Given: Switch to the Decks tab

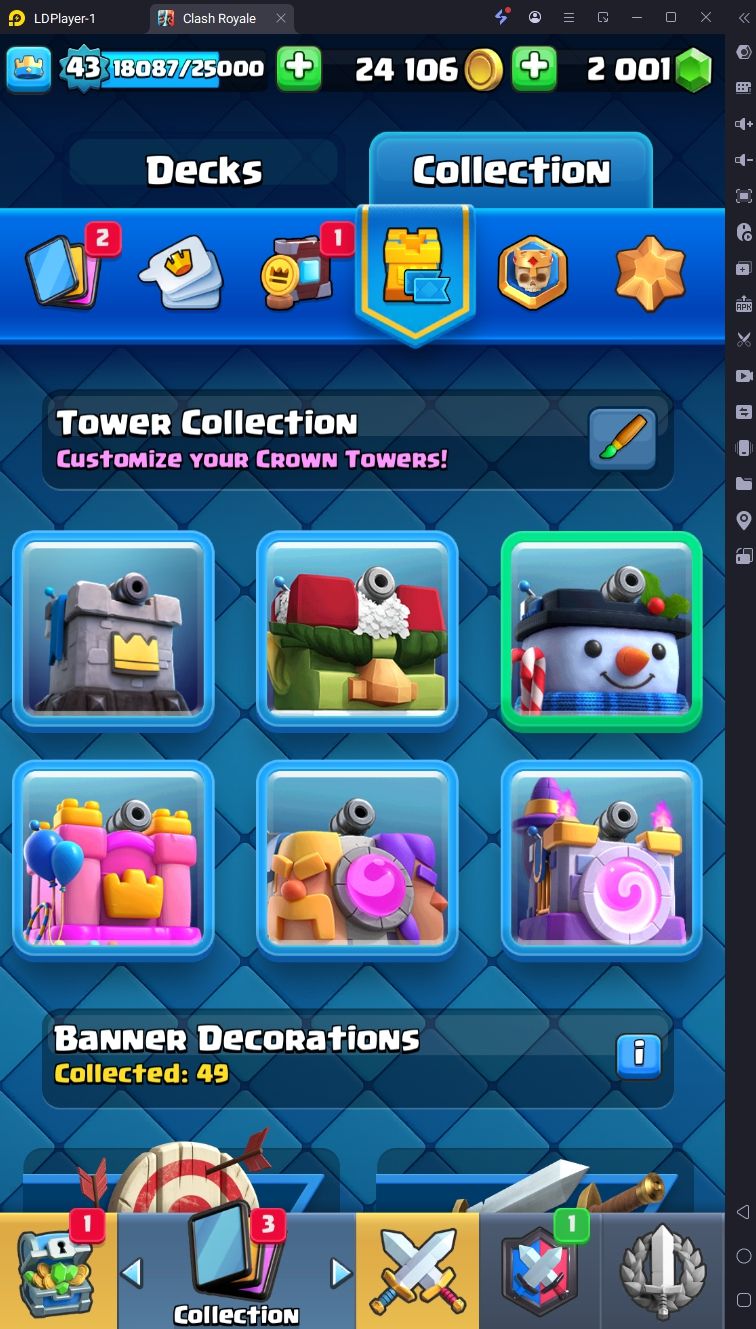Looking at the screenshot, I should tap(204, 171).
